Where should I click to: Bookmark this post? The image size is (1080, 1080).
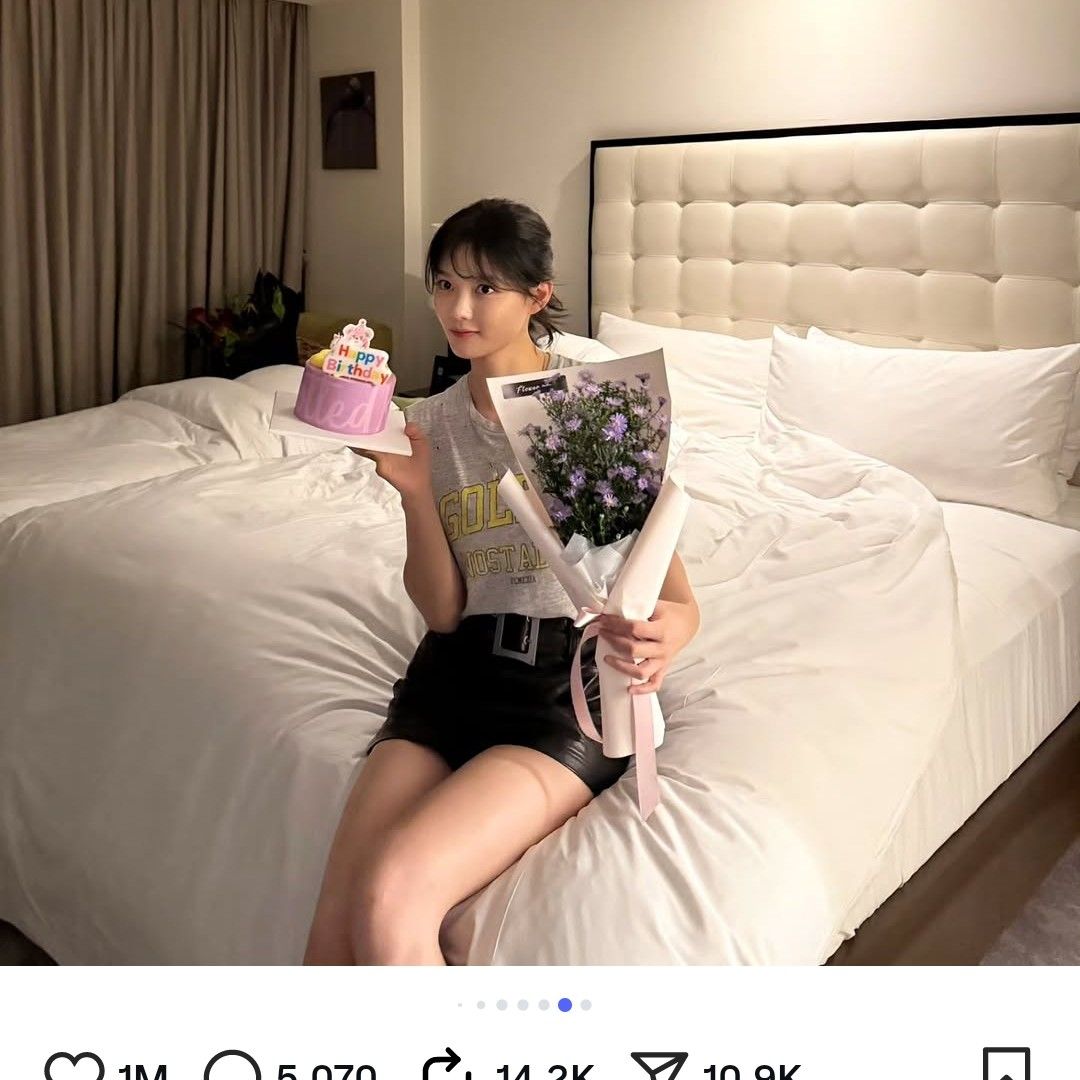click(1005, 1067)
